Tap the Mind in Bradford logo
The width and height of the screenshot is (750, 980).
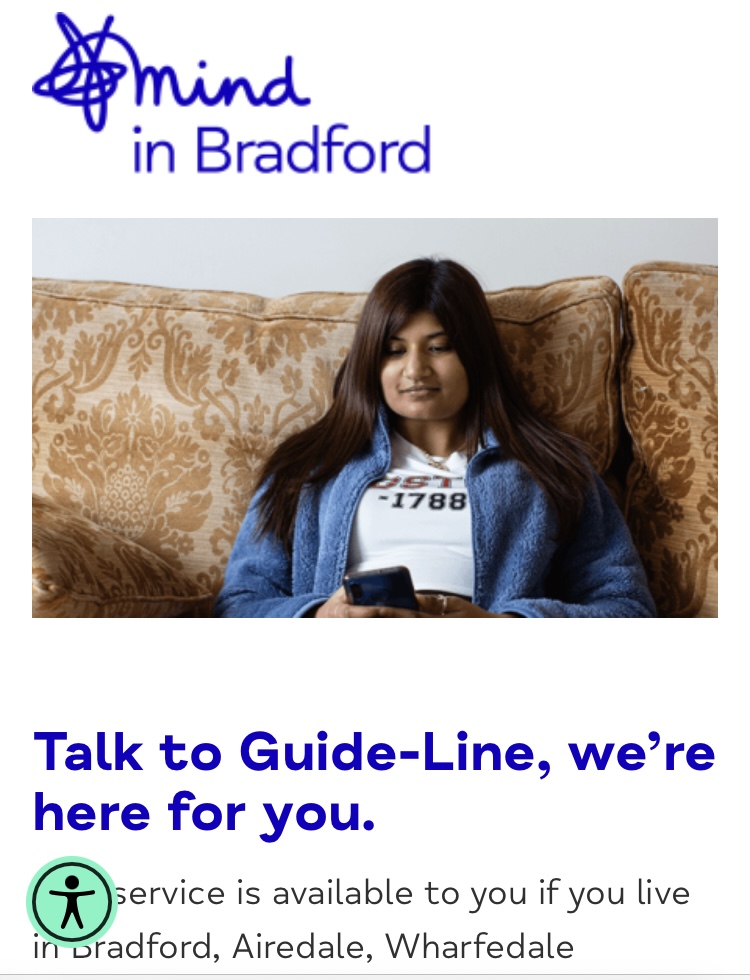pyautogui.click(x=231, y=95)
